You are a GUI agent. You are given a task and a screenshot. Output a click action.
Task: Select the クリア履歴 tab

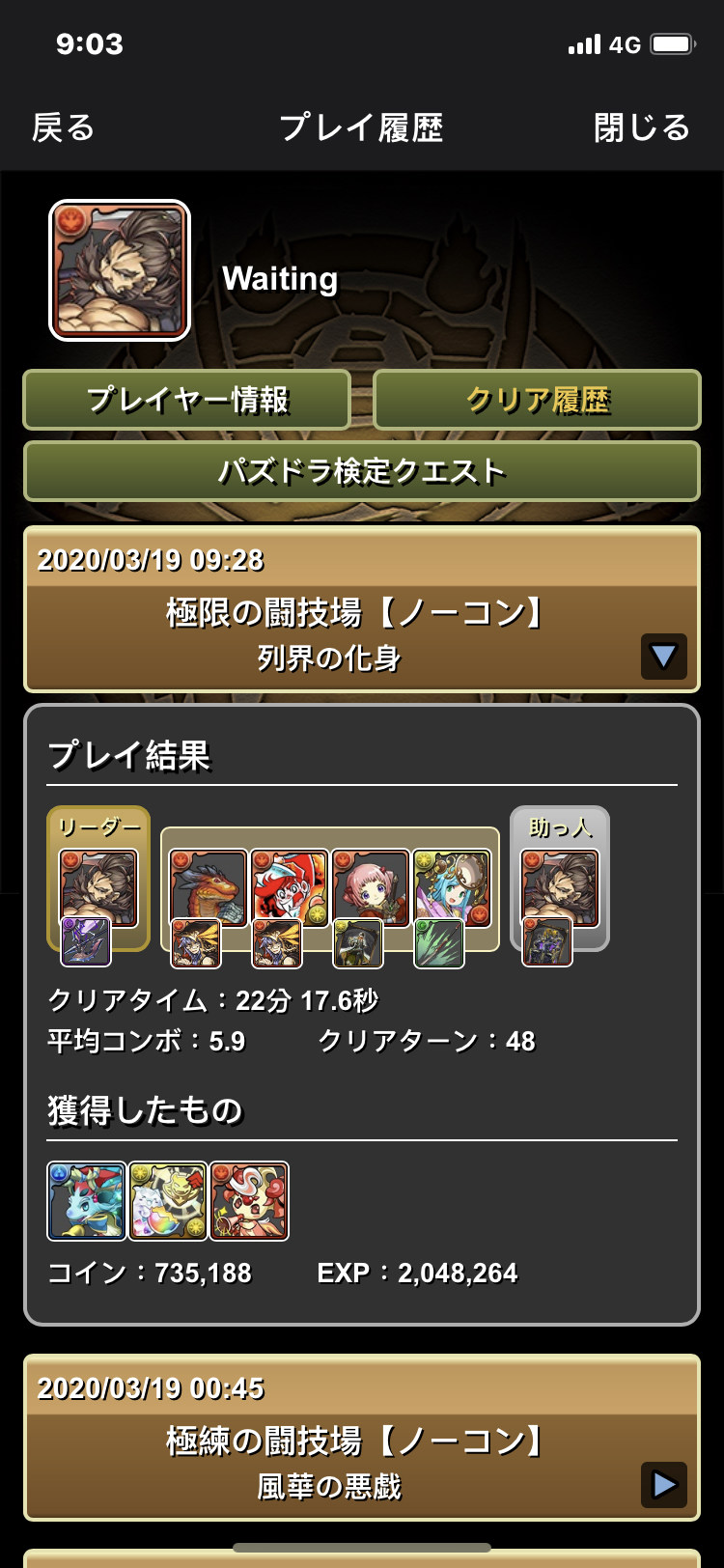(537, 400)
